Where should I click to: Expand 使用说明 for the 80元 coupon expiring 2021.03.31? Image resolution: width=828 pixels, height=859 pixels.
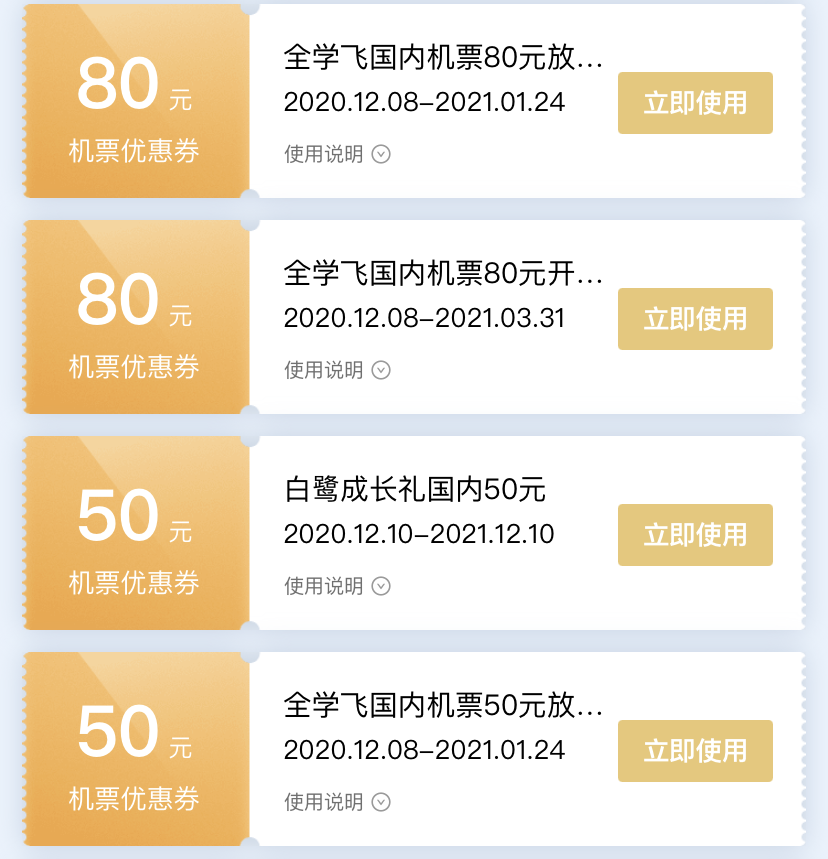tap(337, 370)
